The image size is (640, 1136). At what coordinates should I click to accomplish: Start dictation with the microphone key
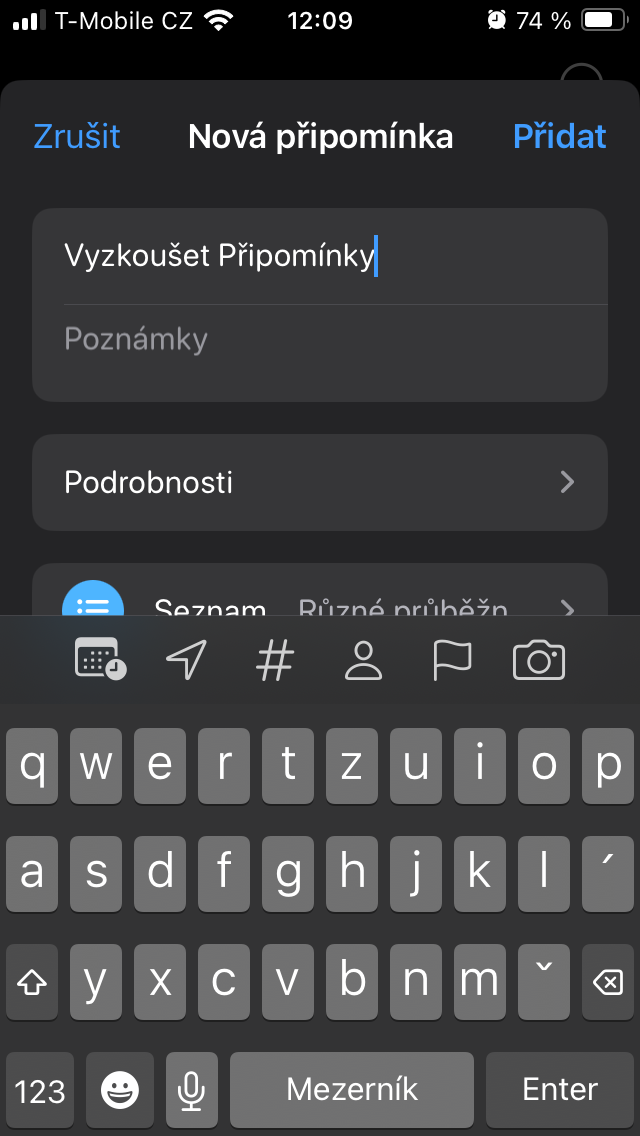[192, 1089]
